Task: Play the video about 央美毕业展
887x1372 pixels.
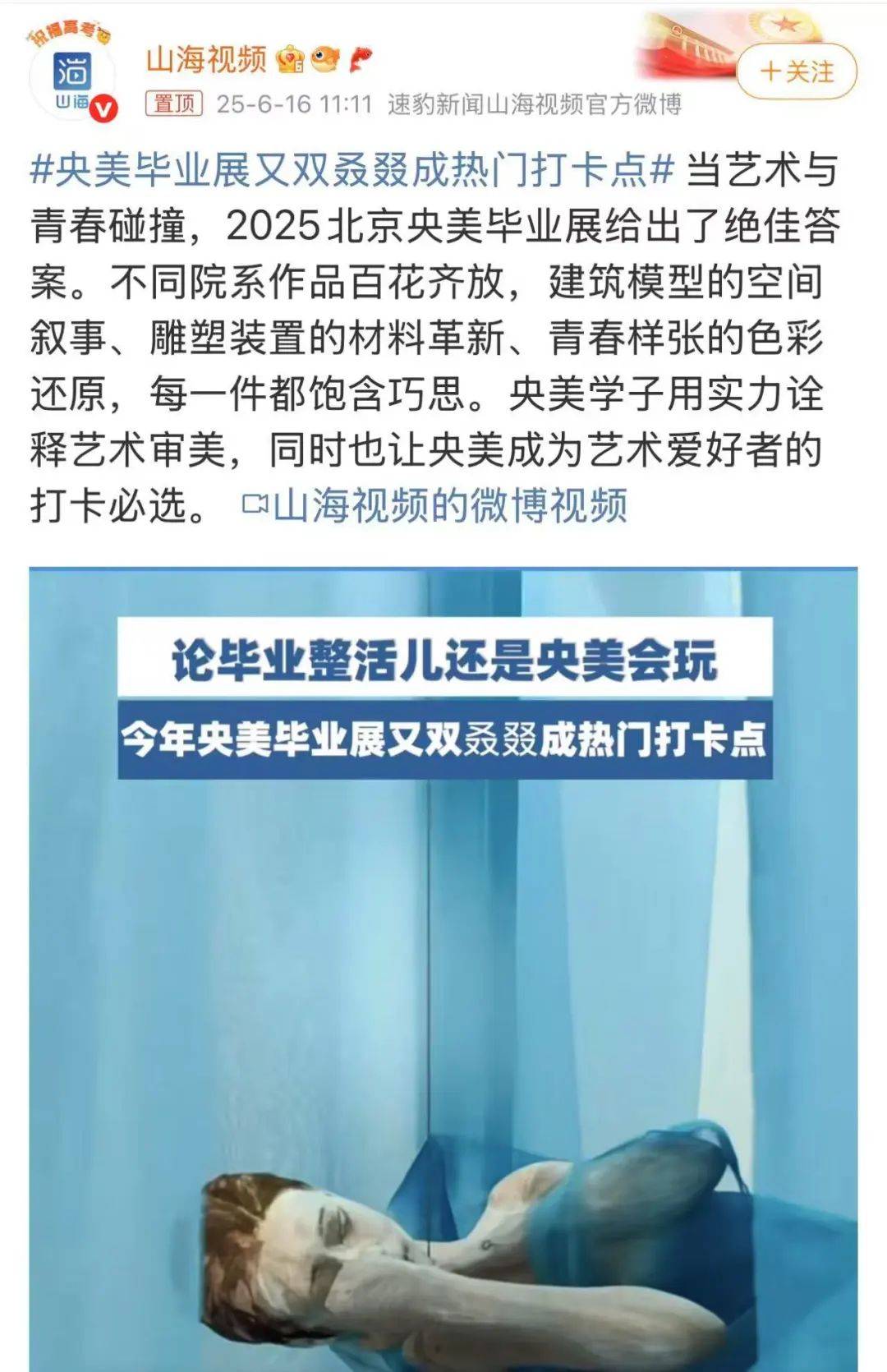Action: click(443, 969)
